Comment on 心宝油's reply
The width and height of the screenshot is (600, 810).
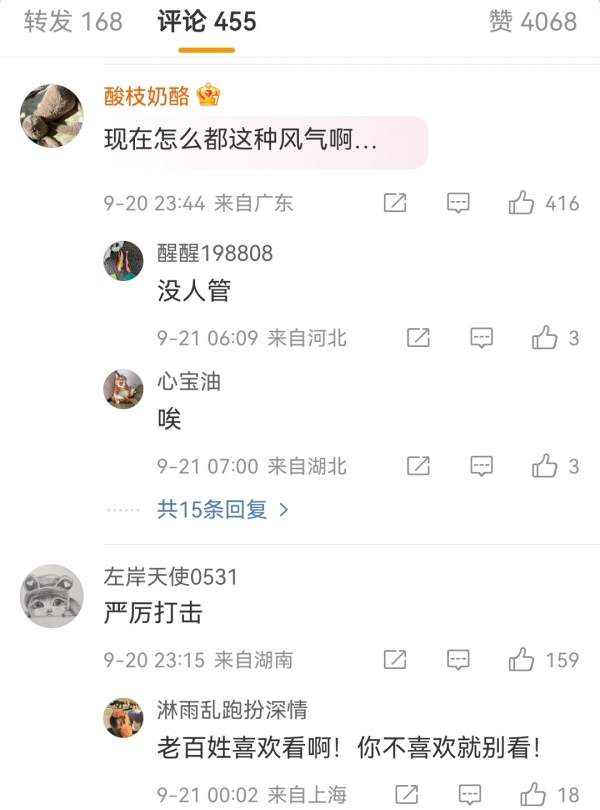pyautogui.click(x=482, y=466)
